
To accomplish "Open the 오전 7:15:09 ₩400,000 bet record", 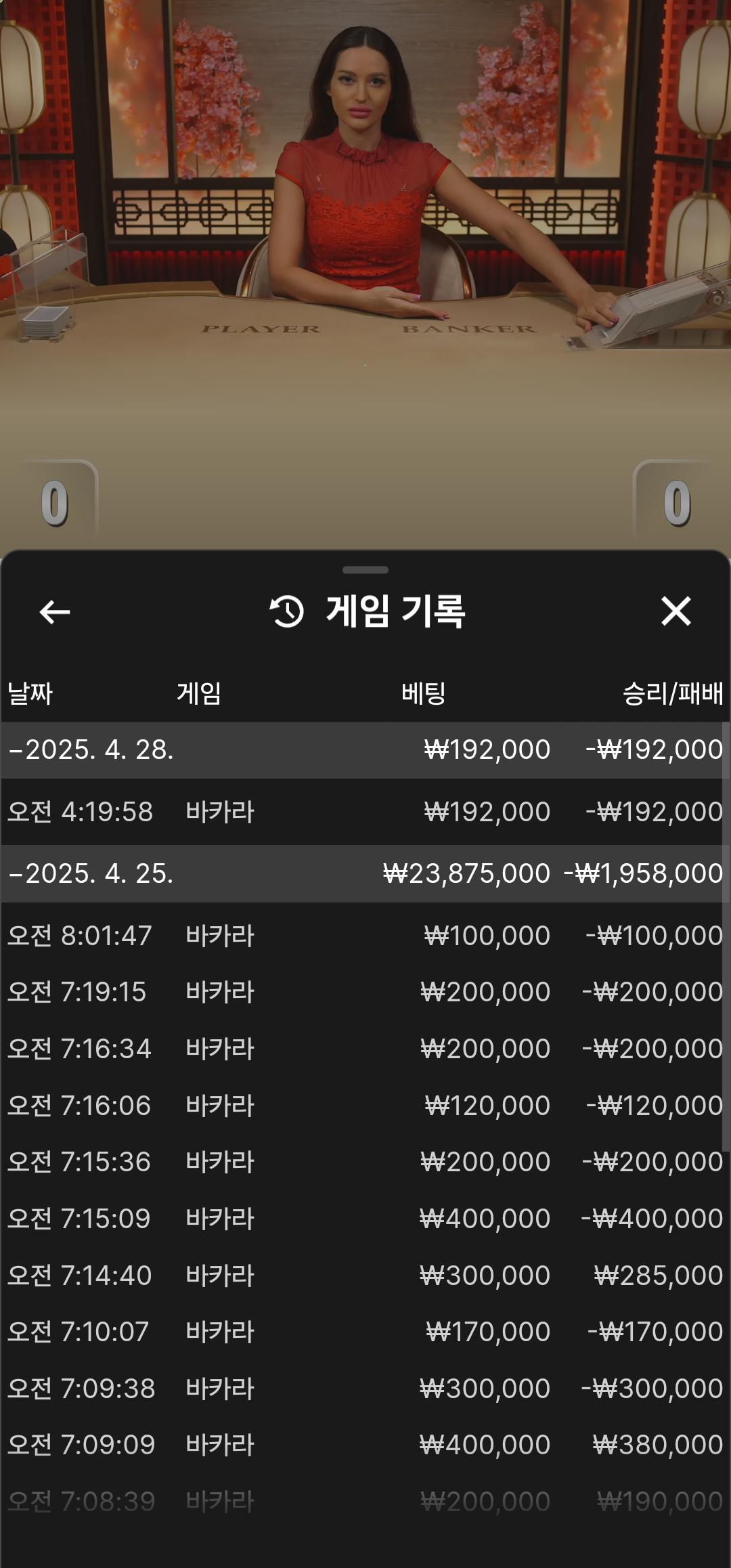I will [364, 1219].
